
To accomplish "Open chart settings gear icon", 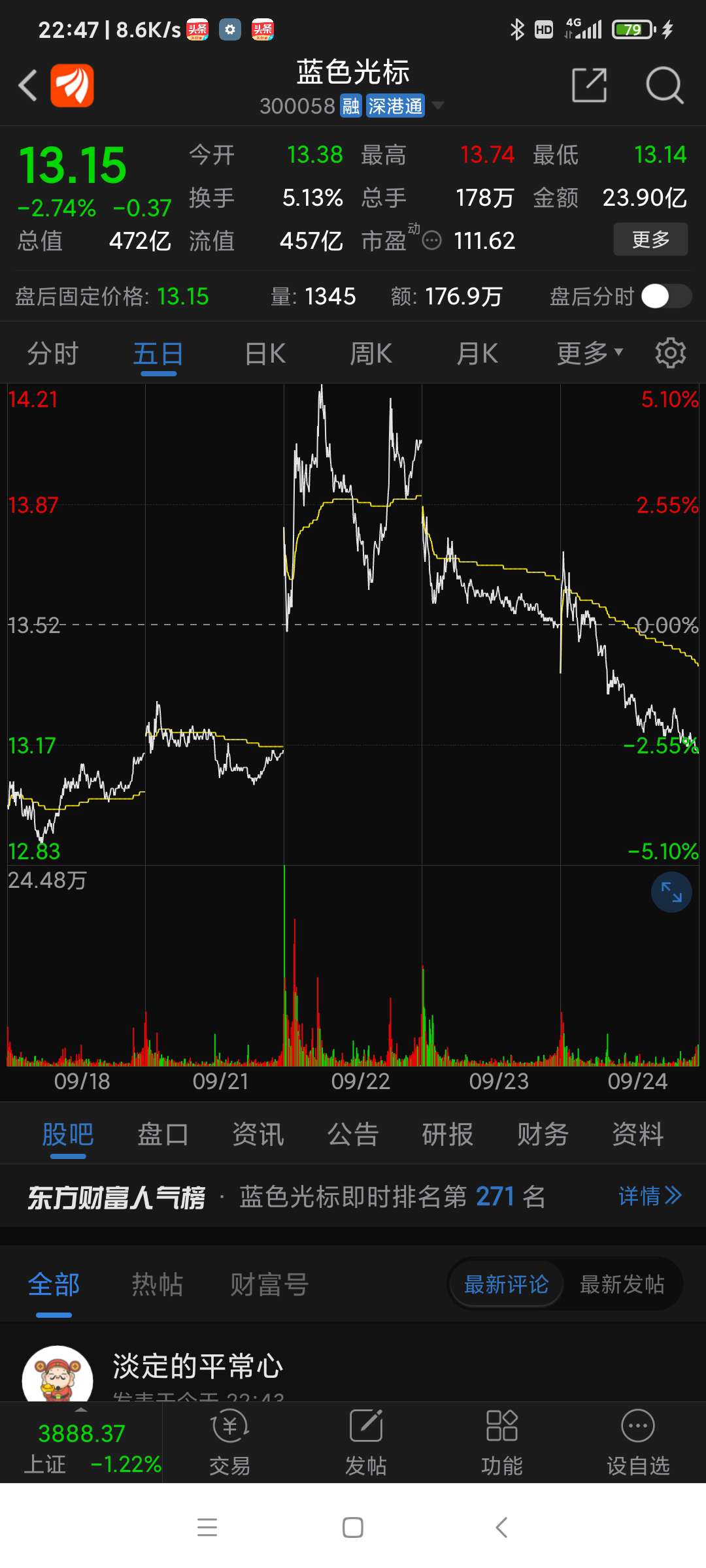I will pyautogui.click(x=671, y=353).
